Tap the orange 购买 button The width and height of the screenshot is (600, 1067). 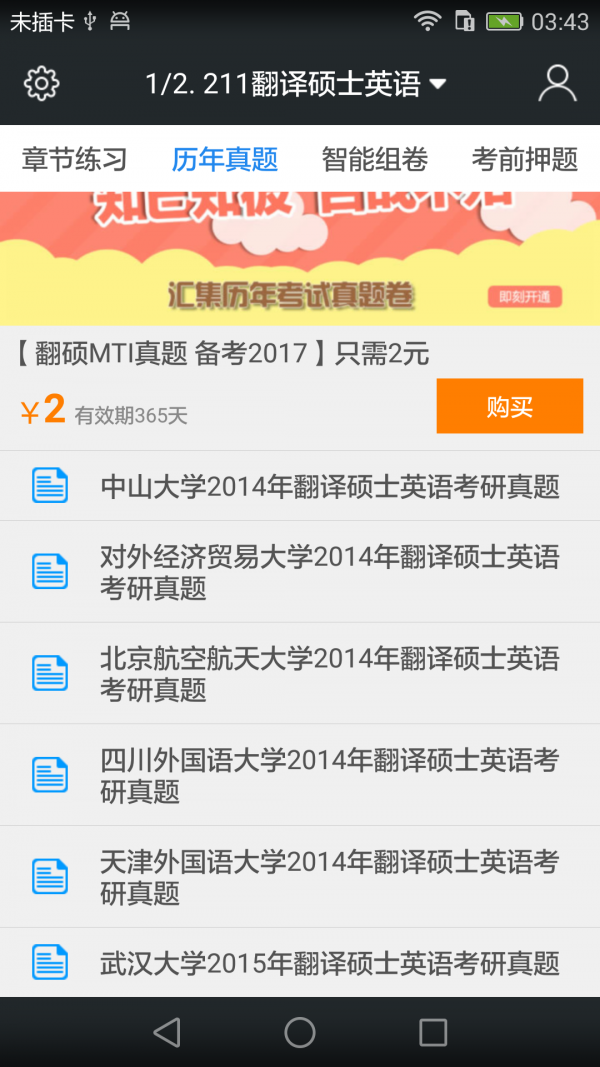(509, 406)
